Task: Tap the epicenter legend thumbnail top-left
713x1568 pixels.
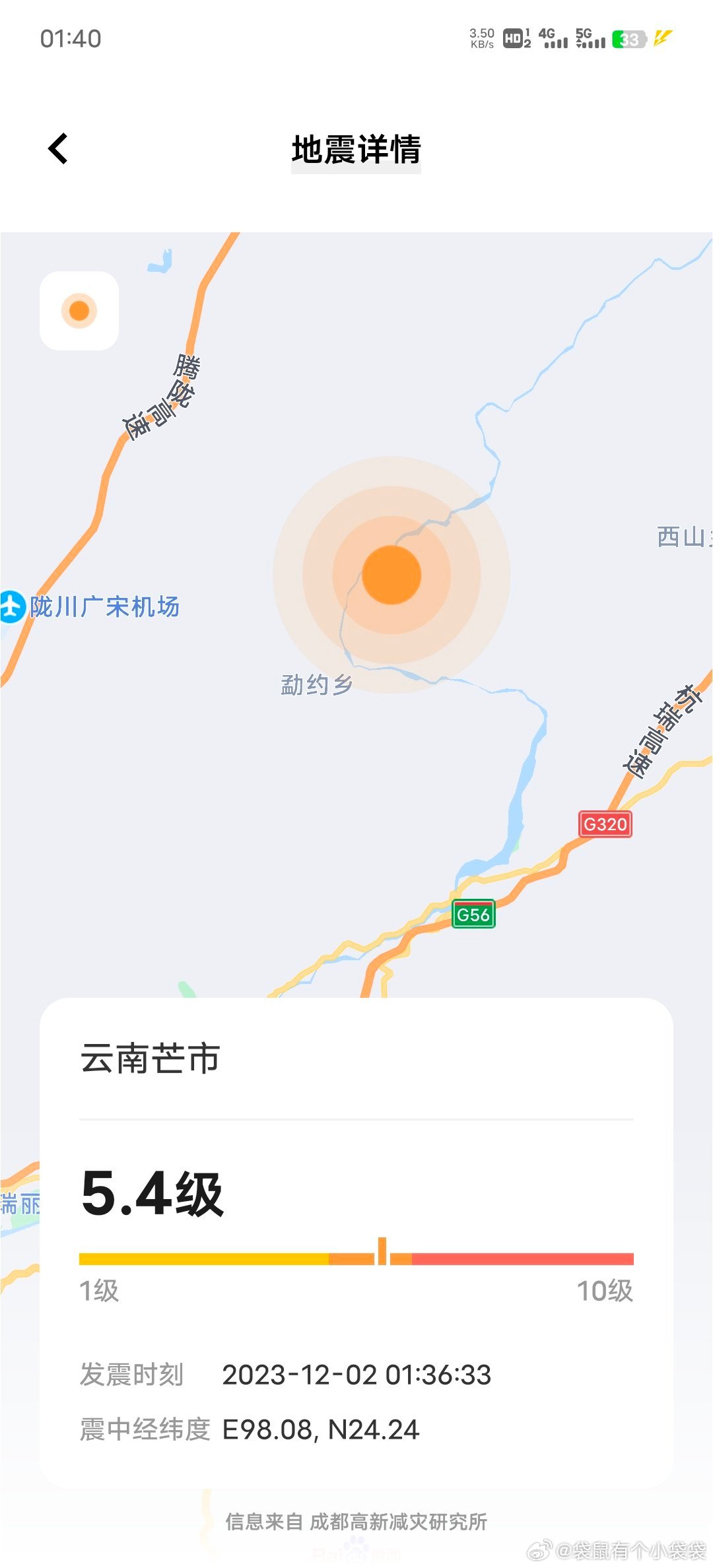Action: (x=78, y=310)
